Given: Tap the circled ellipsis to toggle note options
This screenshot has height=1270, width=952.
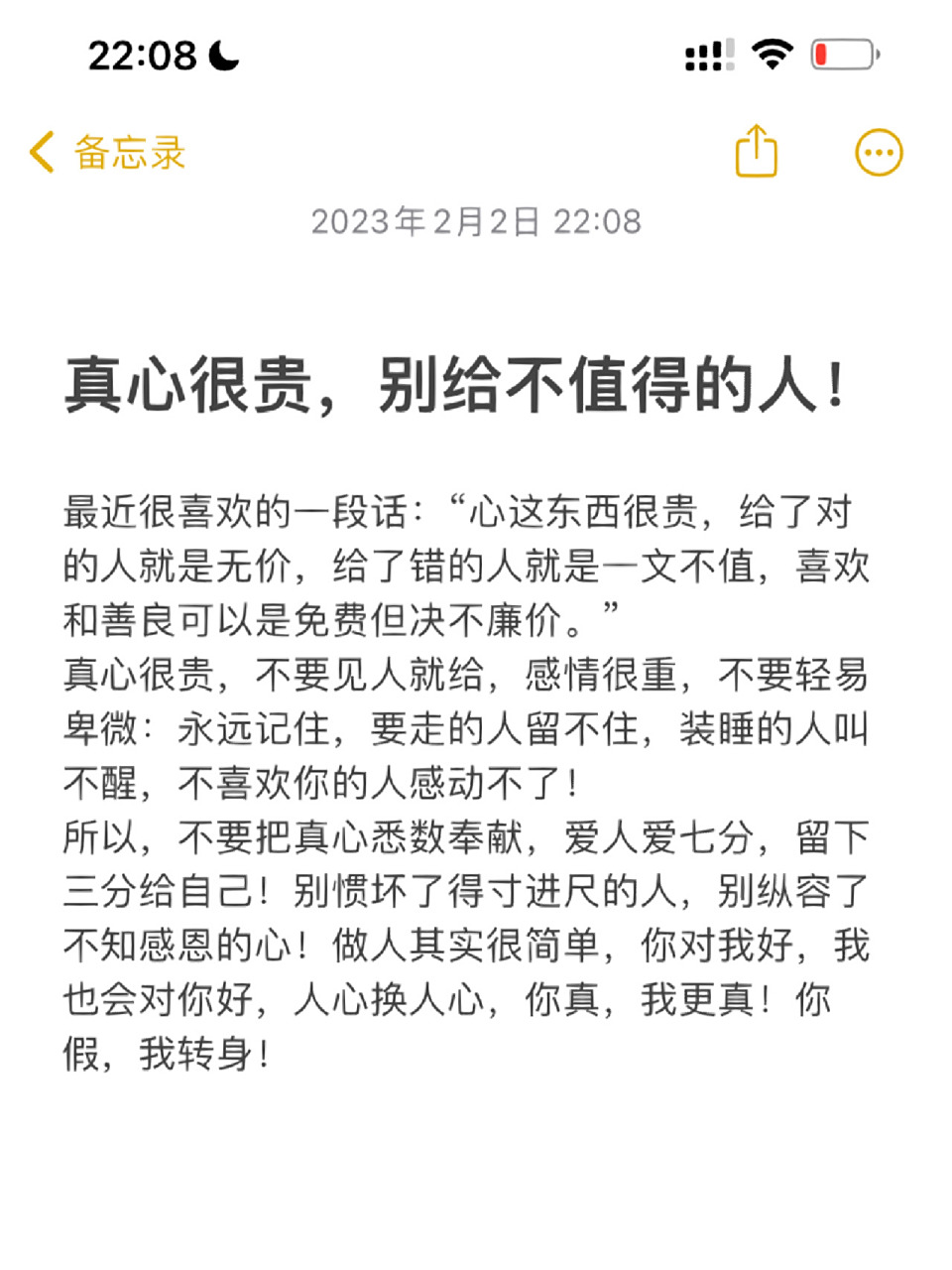Looking at the screenshot, I should click(878, 151).
